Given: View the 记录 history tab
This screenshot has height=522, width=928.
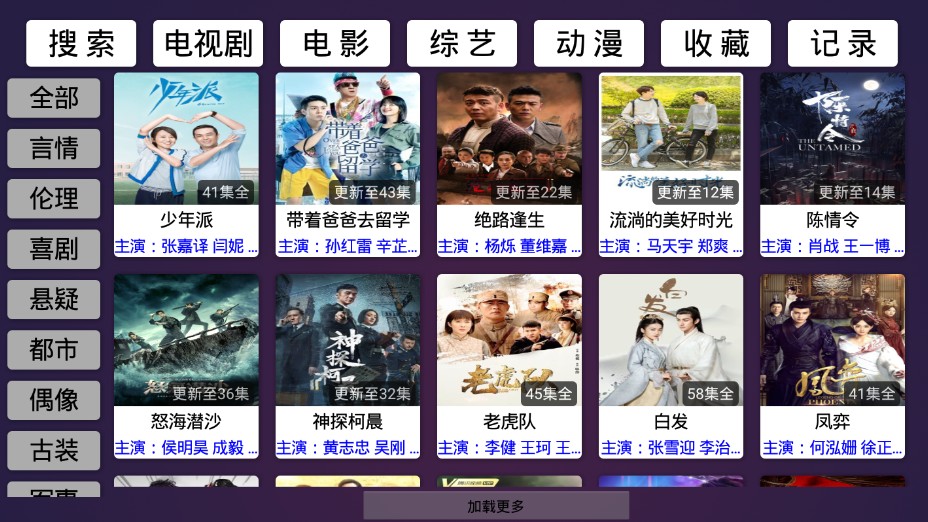Looking at the screenshot, I should click(842, 44).
